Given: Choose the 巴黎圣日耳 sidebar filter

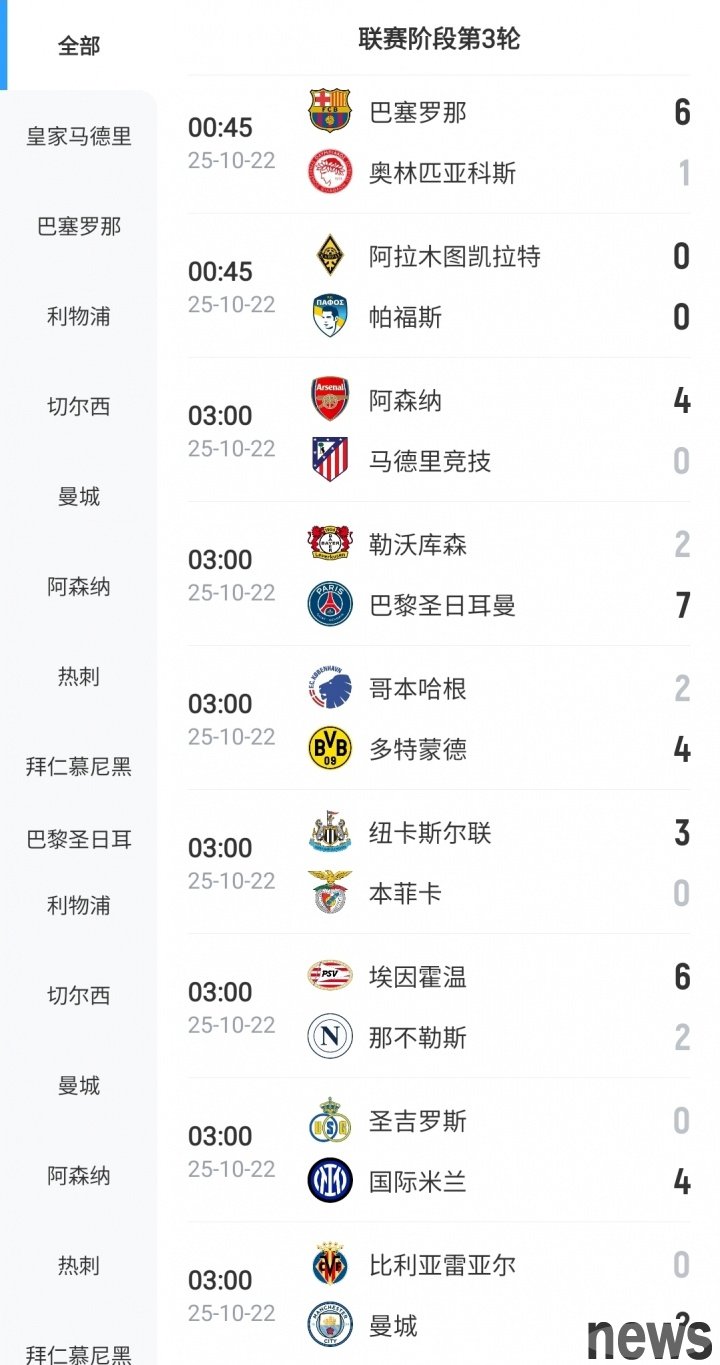Looking at the screenshot, I should tap(79, 840).
